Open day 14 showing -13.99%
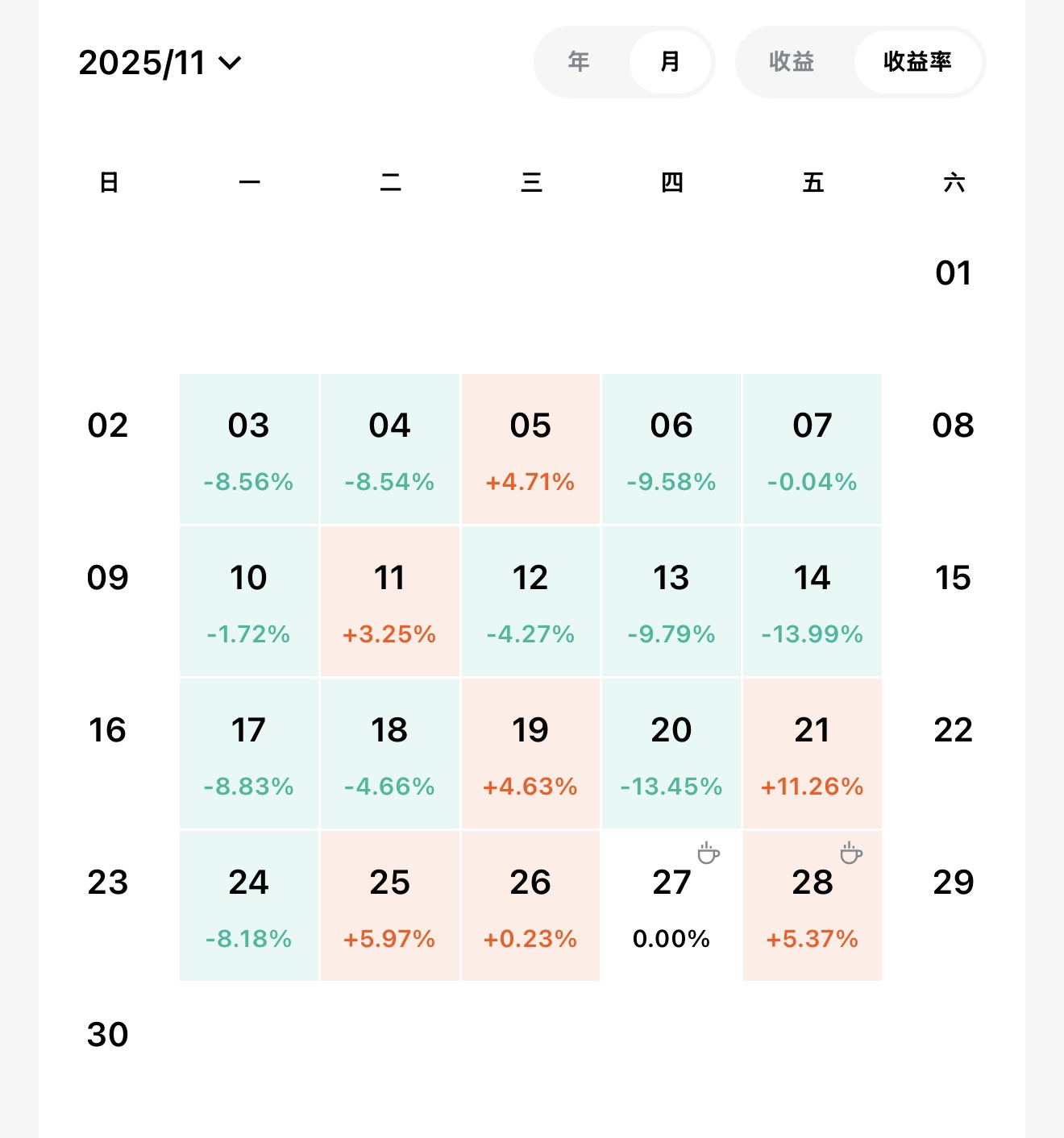 812,601
